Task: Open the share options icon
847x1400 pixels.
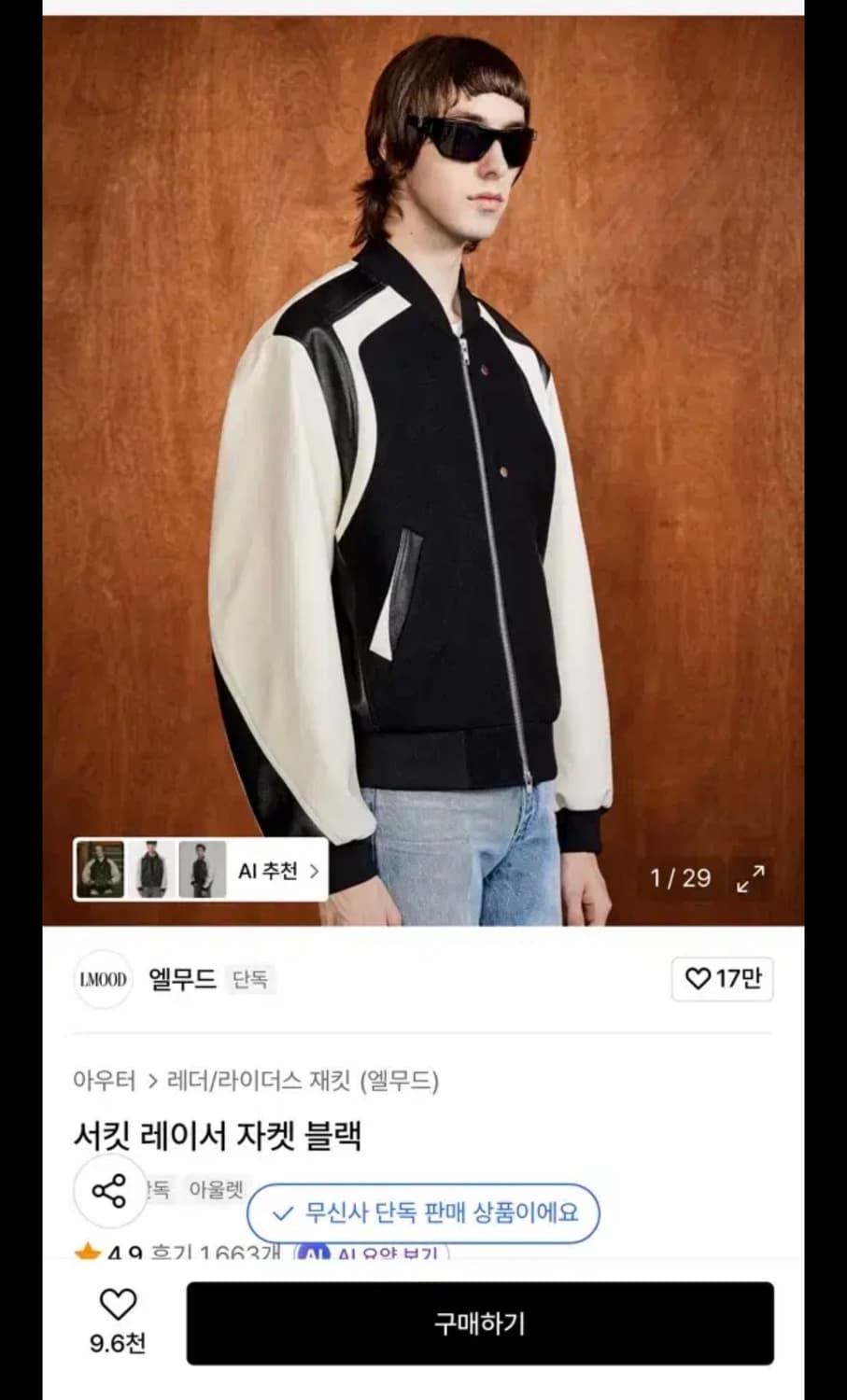Action: tap(109, 1189)
